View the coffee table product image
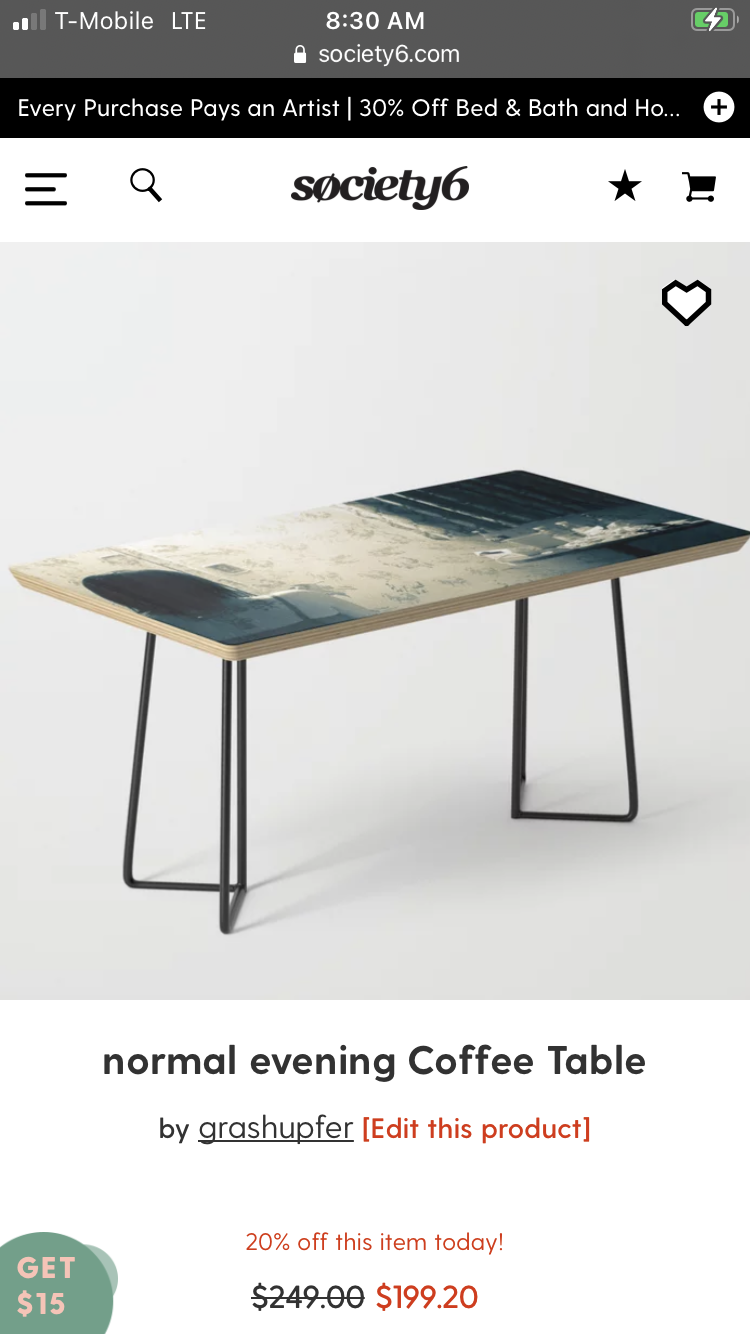 click(x=375, y=620)
